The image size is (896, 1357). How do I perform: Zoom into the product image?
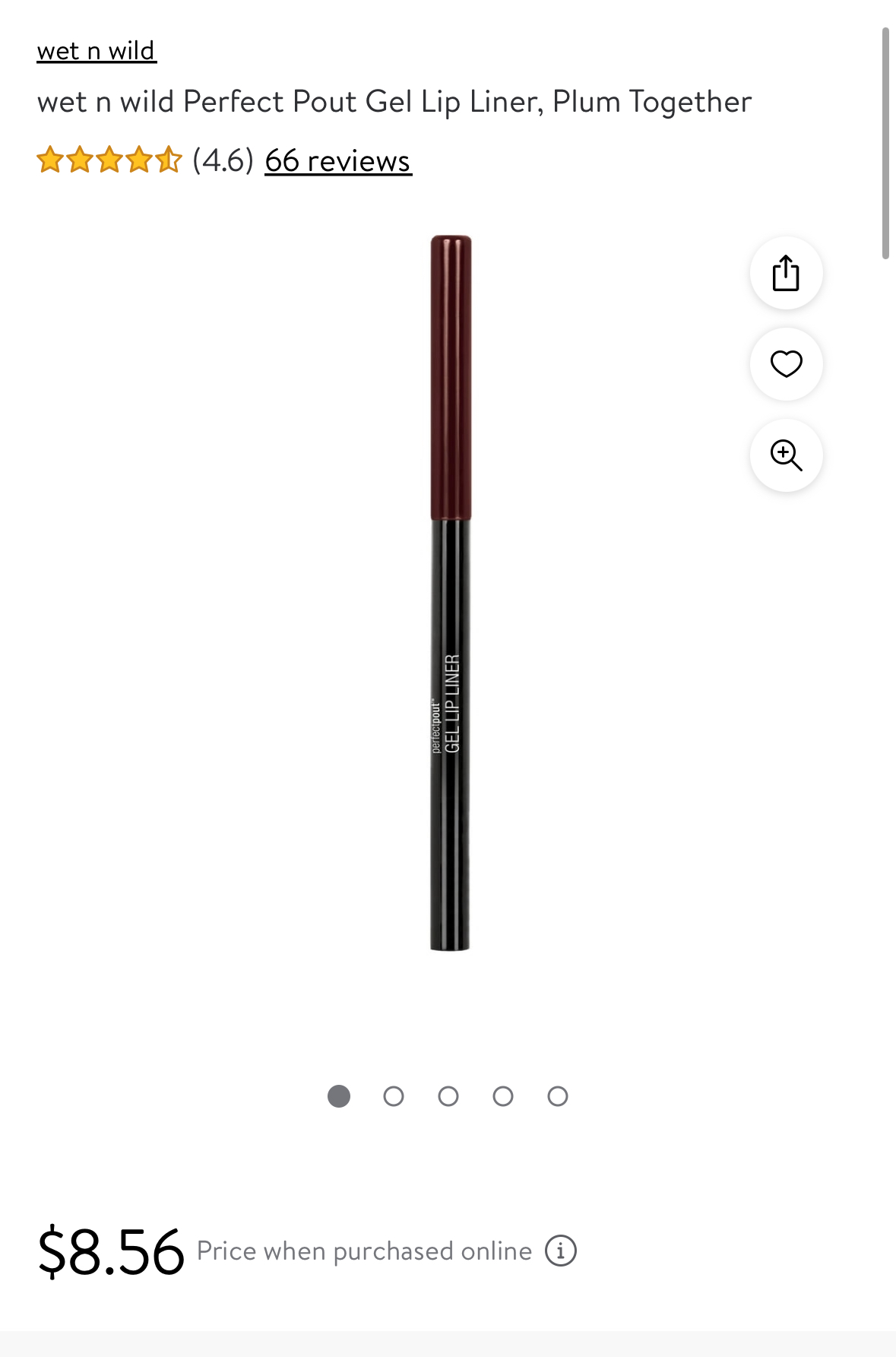click(x=786, y=455)
